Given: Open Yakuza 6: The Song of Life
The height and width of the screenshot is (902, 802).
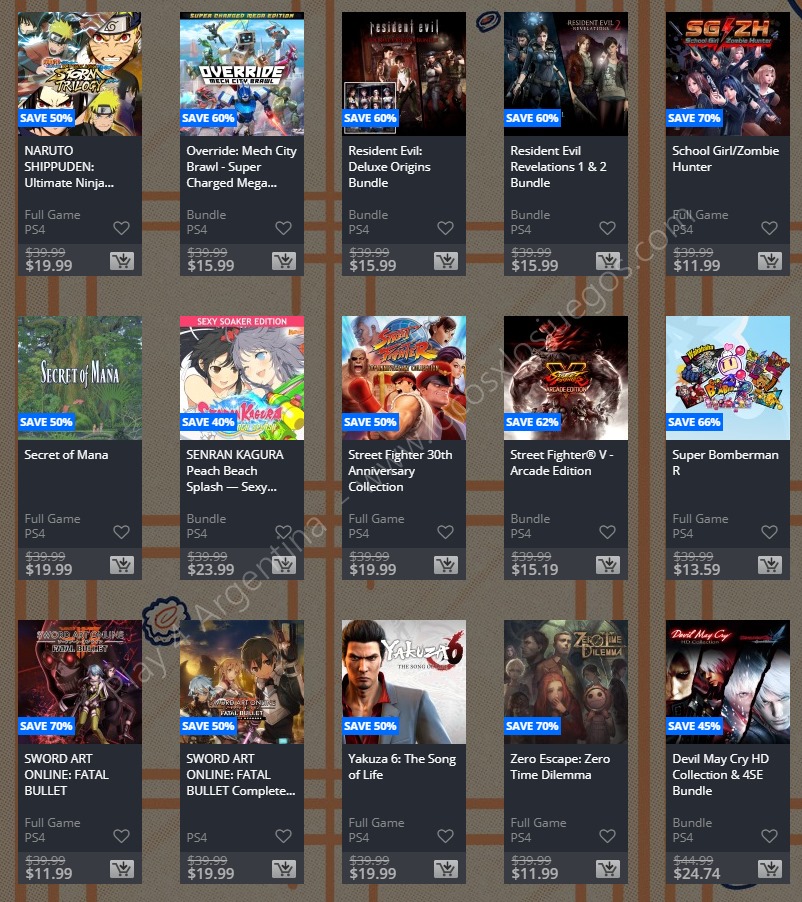Looking at the screenshot, I should click(x=403, y=683).
